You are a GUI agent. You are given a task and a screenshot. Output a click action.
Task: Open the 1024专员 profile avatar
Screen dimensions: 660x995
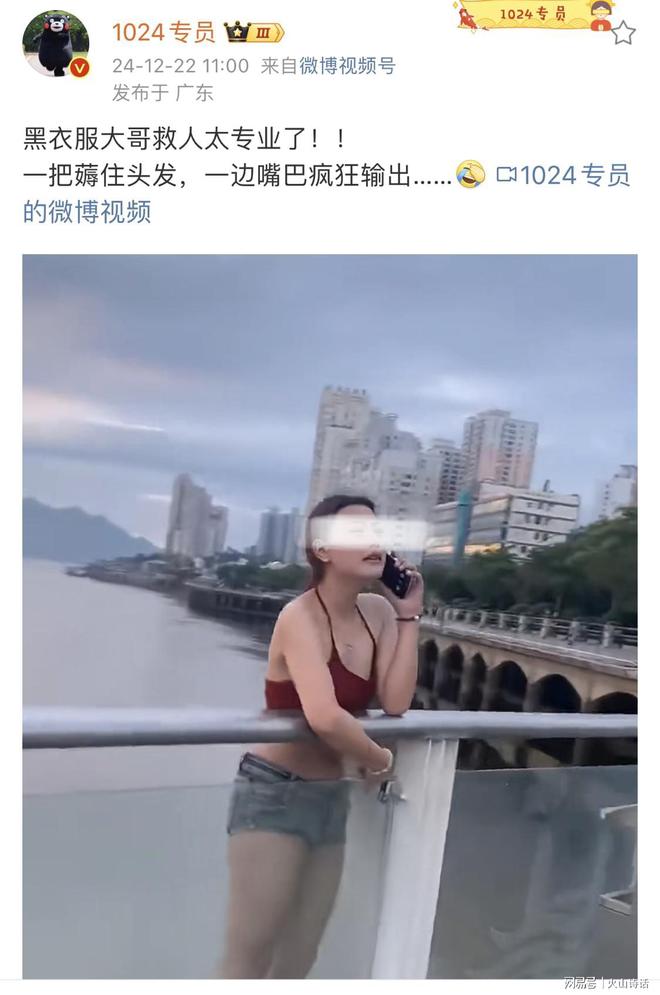pos(56,44)
